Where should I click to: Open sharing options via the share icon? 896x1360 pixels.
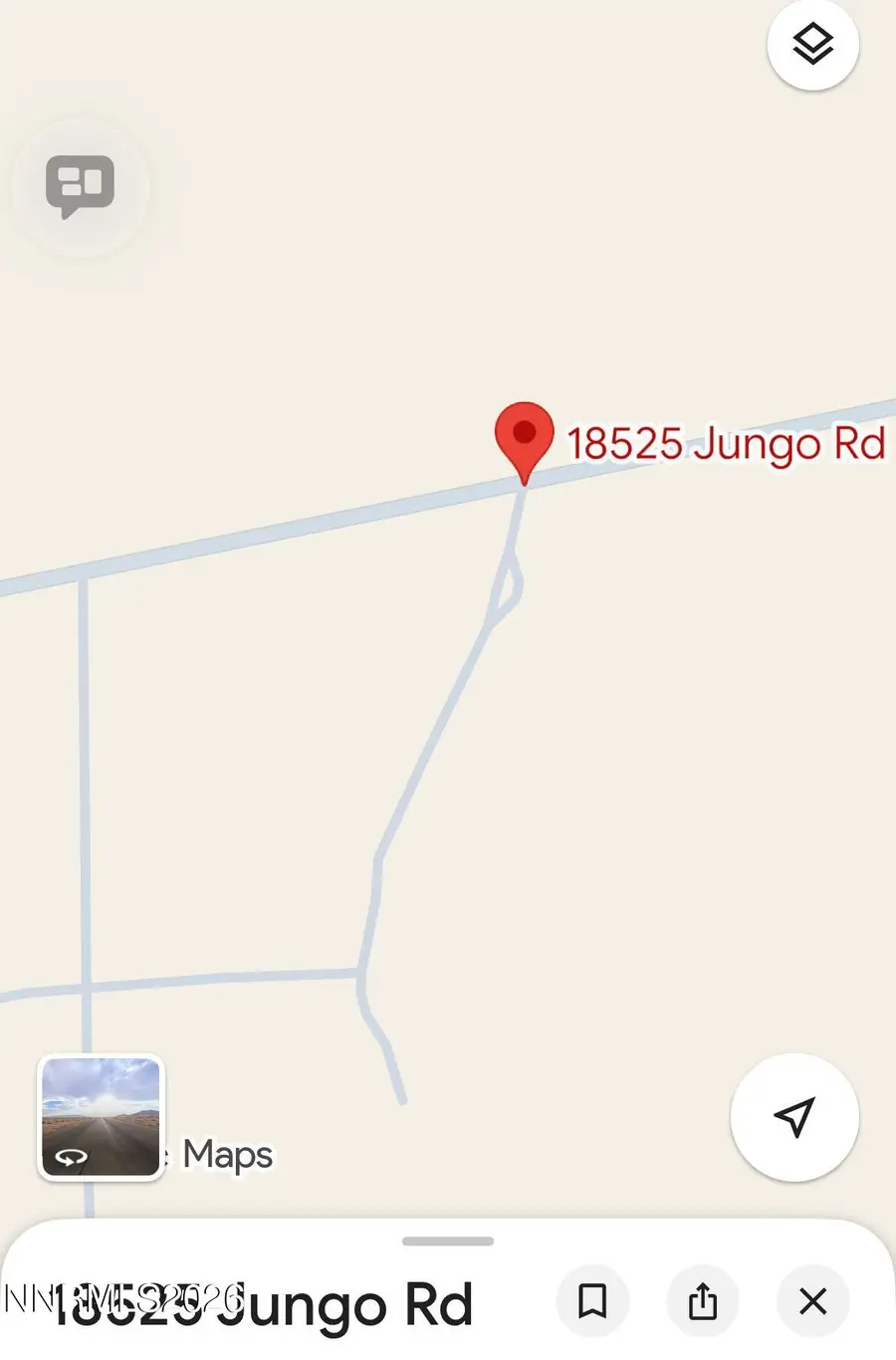703,1301
